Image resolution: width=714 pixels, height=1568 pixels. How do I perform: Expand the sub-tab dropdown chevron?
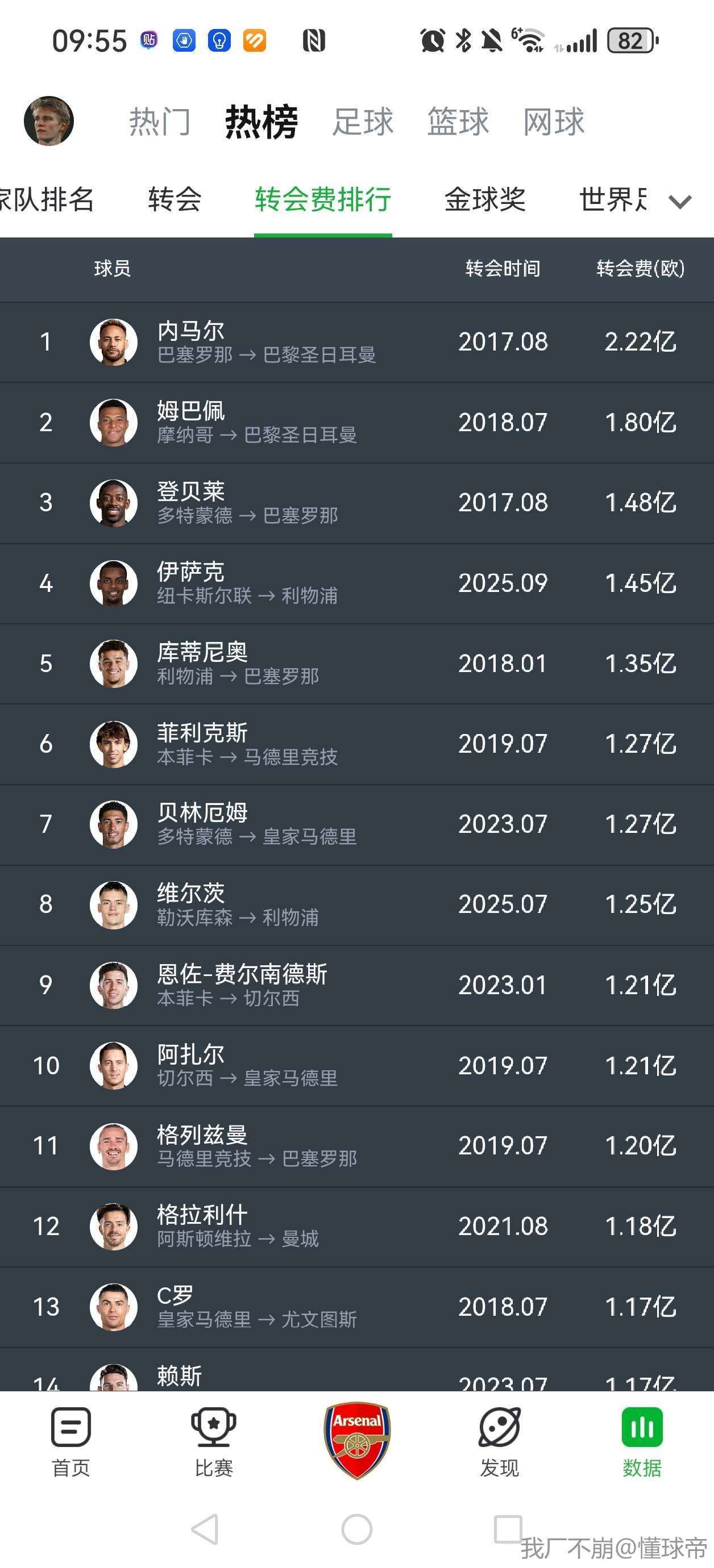[x=680, y=202]
